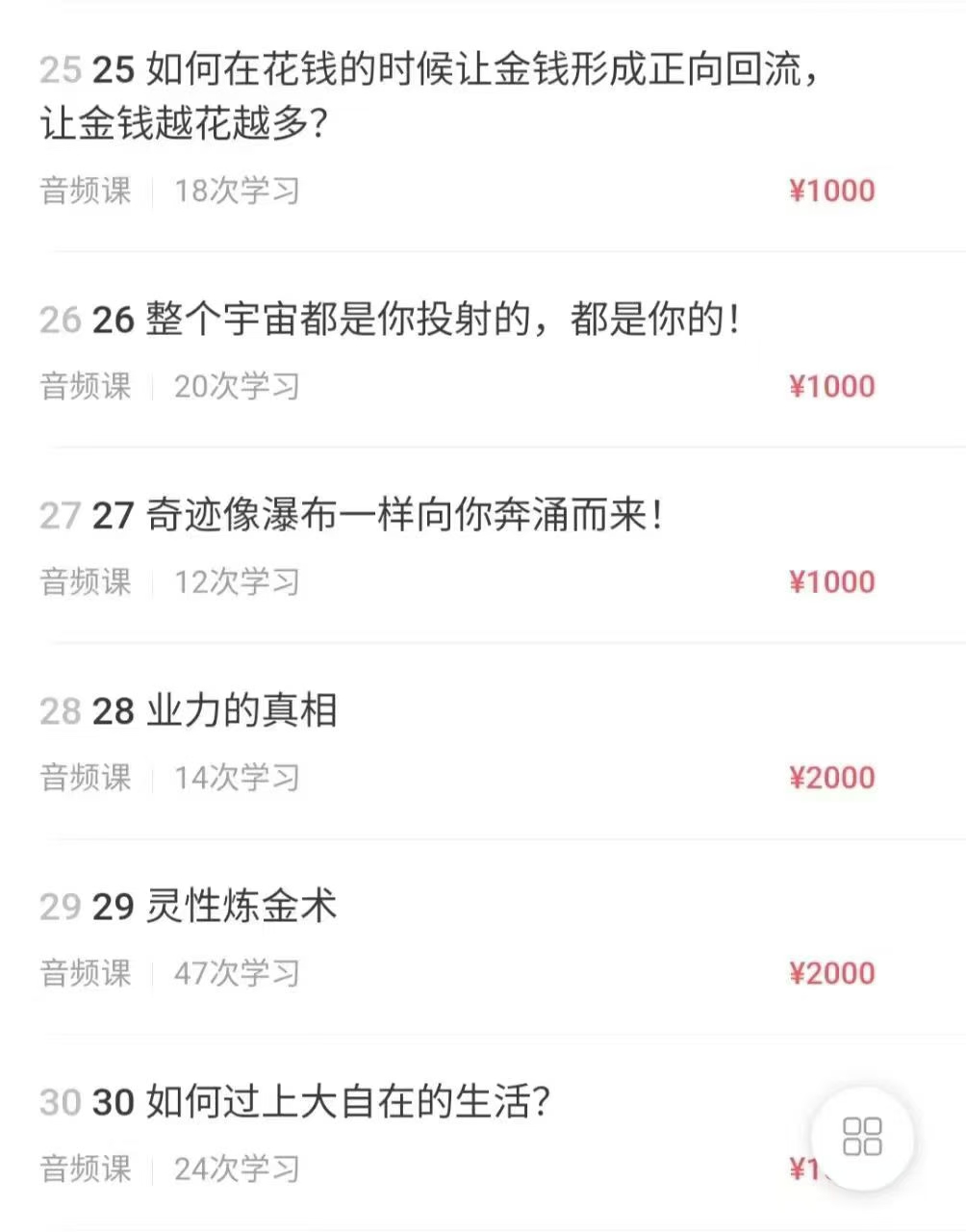Viewport: 966px width, 1232px height.
Task: View lesson 29 灵性炼金术
Action: coord(241,907)
